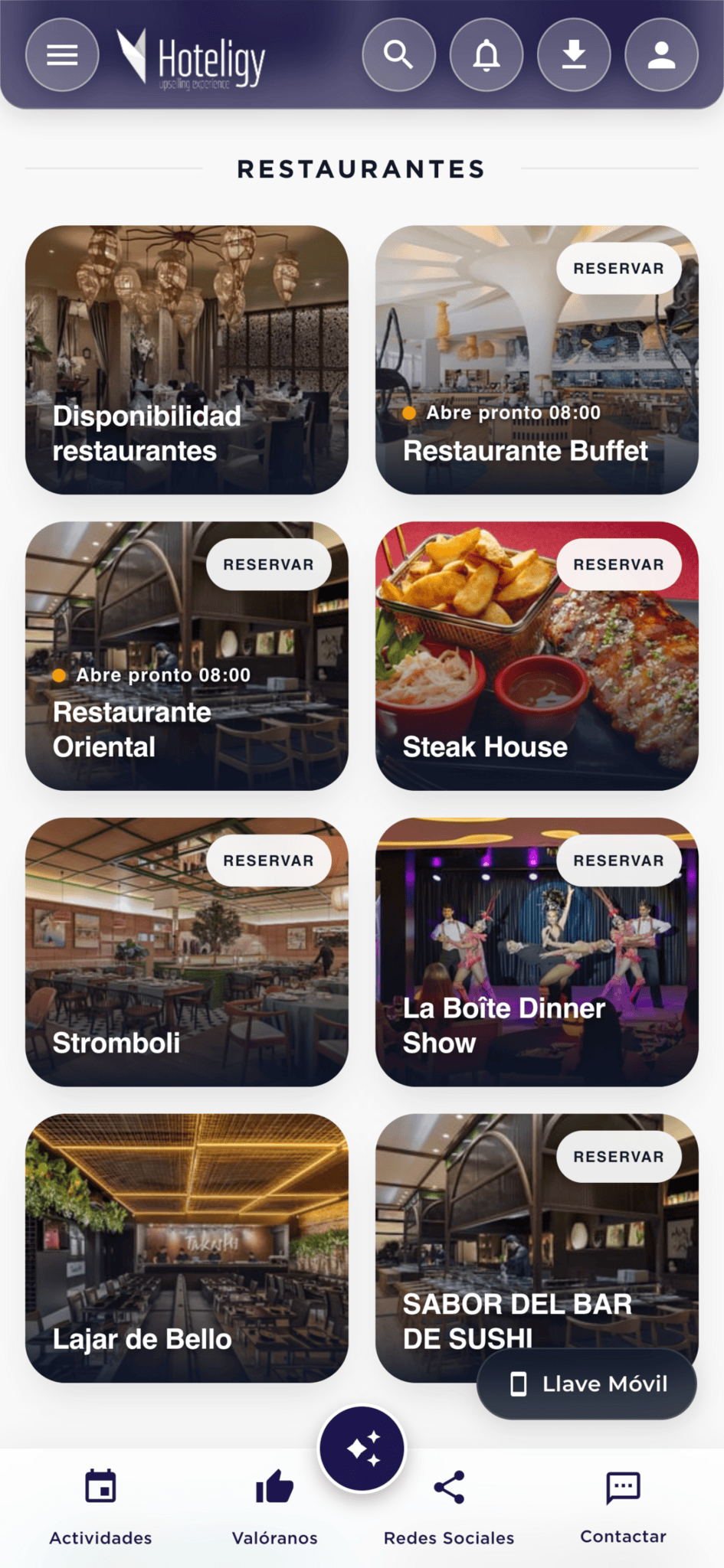Tap the sparkle floating action button
The height and width of the screenshot is (1568, 724).
click(362, 1449)
